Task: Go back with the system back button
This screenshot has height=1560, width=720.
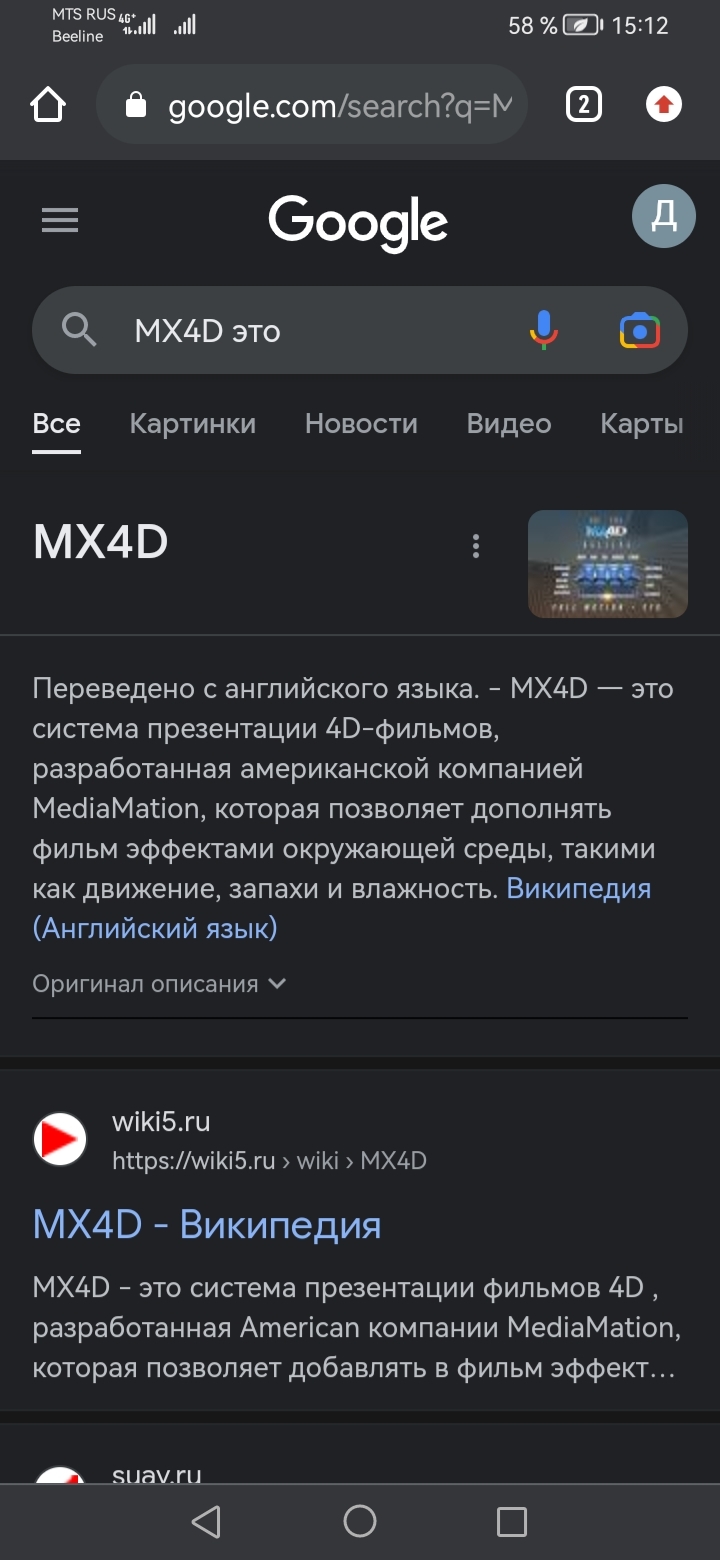Action: pos(206,1521)
